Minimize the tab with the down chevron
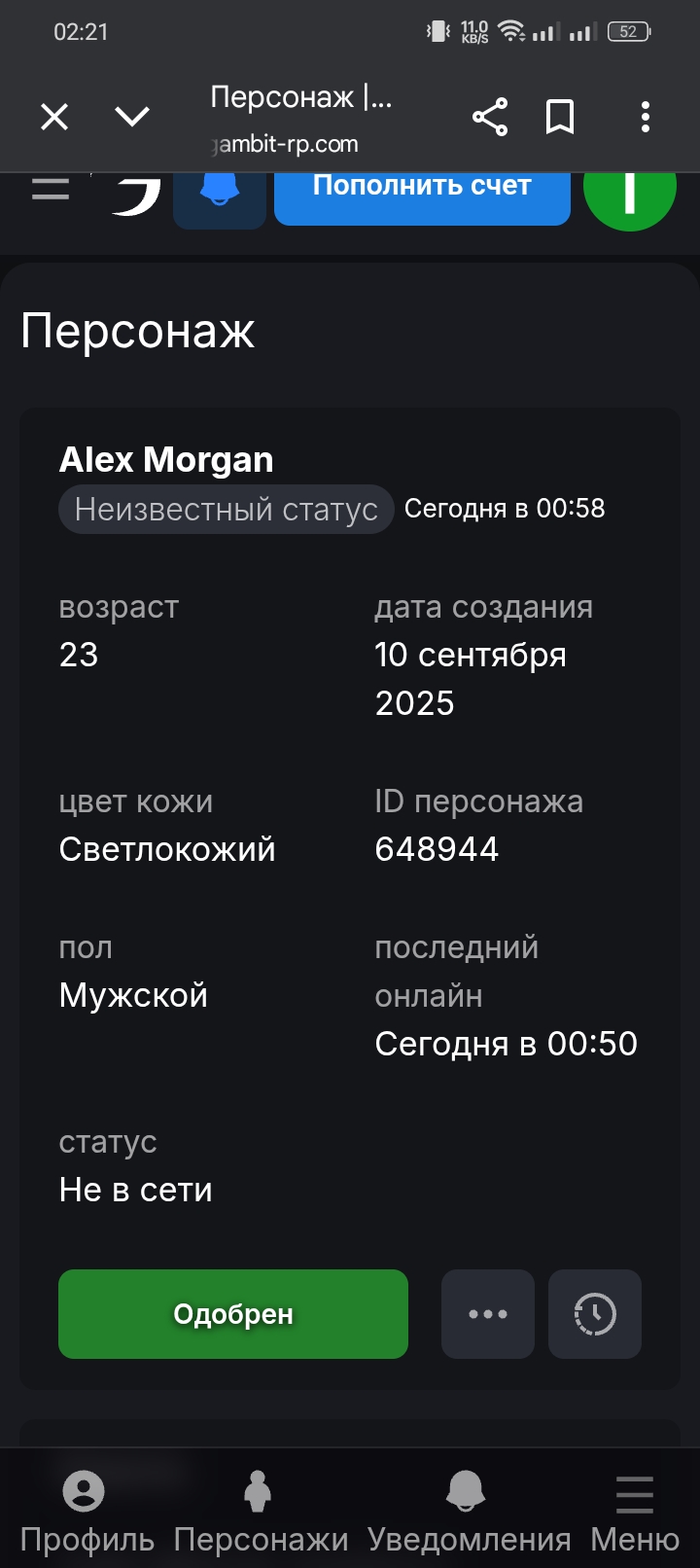Screen dimensions: 700x1568 coord(132,118)
